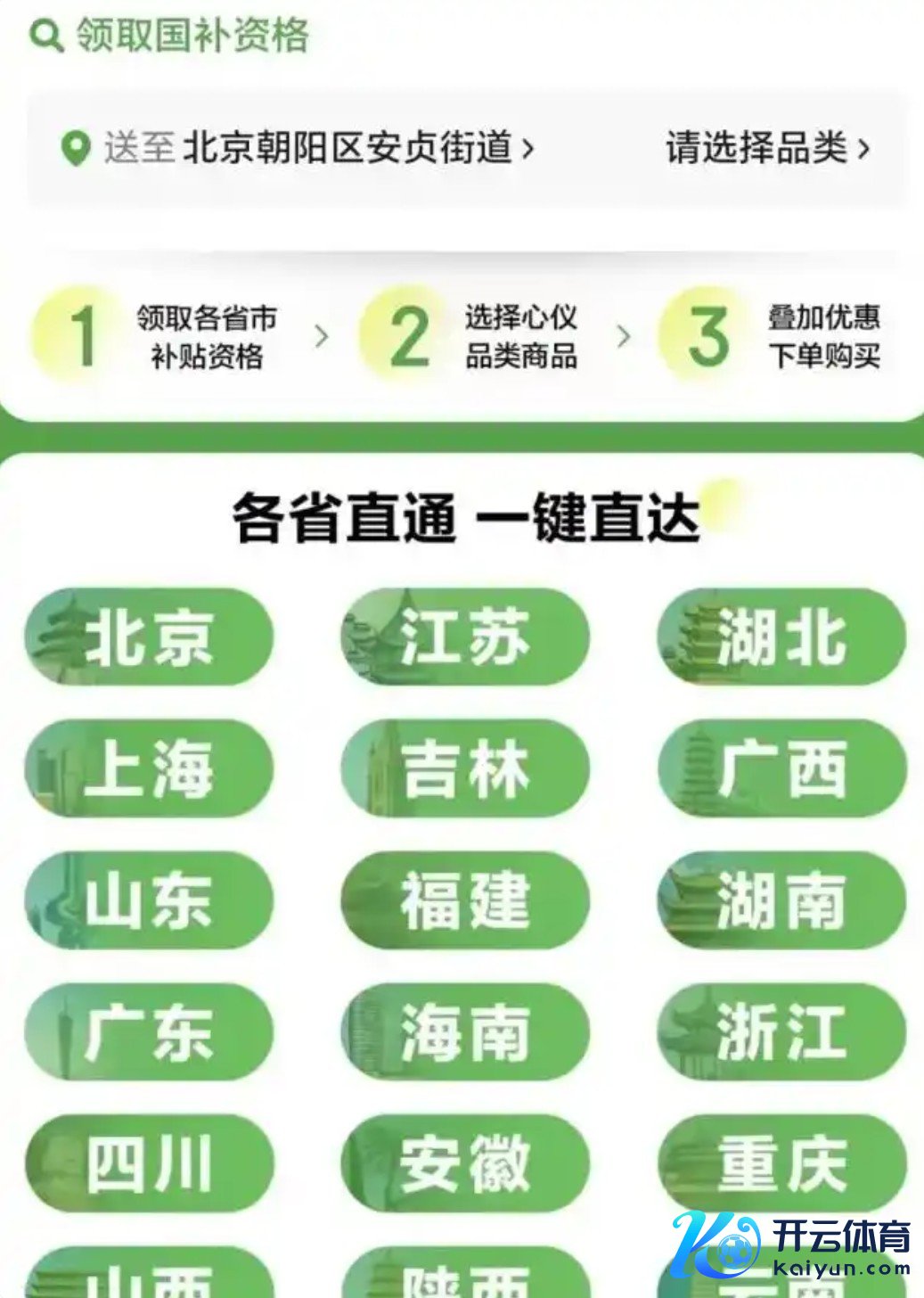Select the 安徽 province button

tap(464, 1163)
